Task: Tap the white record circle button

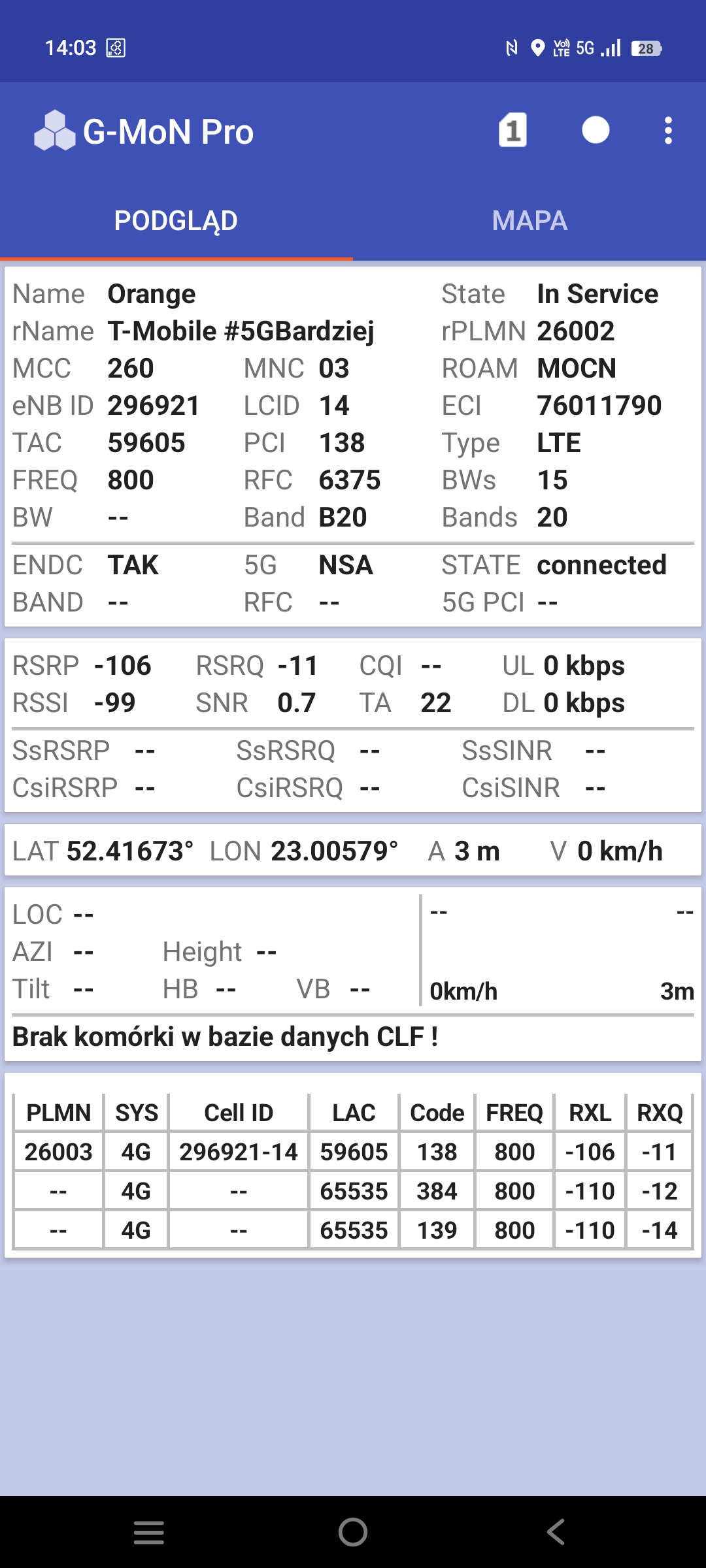Action: pos(596,130)
